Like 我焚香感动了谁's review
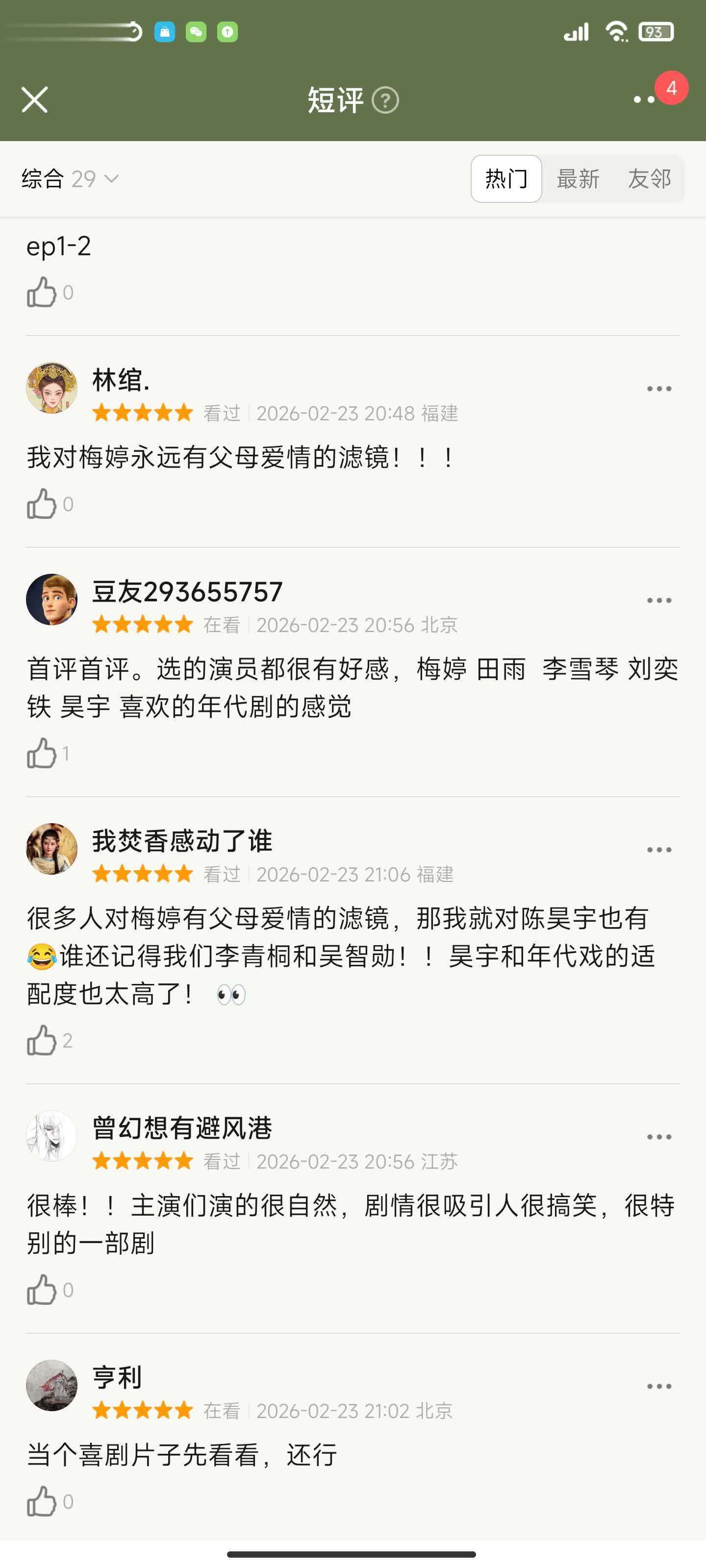Viewport: 706px width, 1568px height. tap(42, 1040)
